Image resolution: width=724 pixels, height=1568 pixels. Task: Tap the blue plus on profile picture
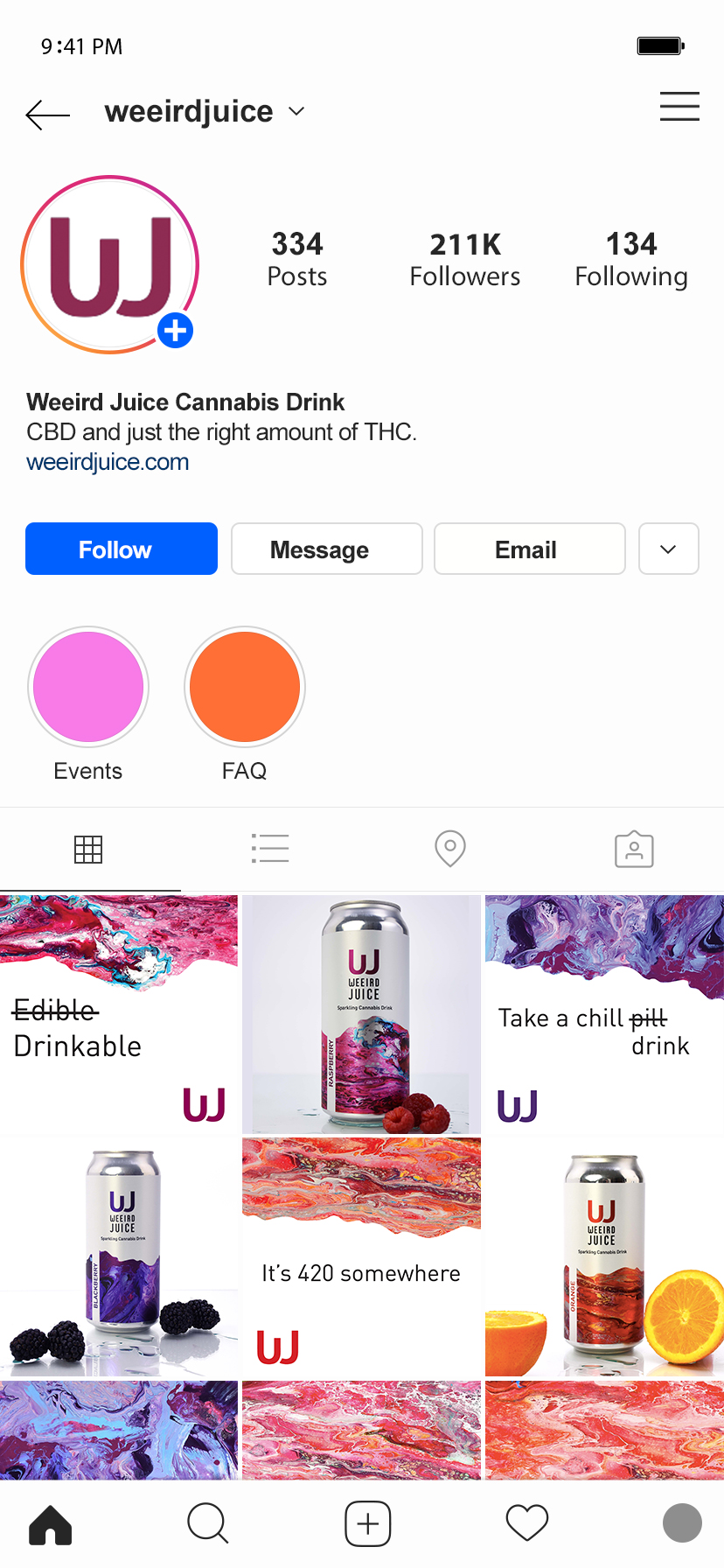point(176,331)
